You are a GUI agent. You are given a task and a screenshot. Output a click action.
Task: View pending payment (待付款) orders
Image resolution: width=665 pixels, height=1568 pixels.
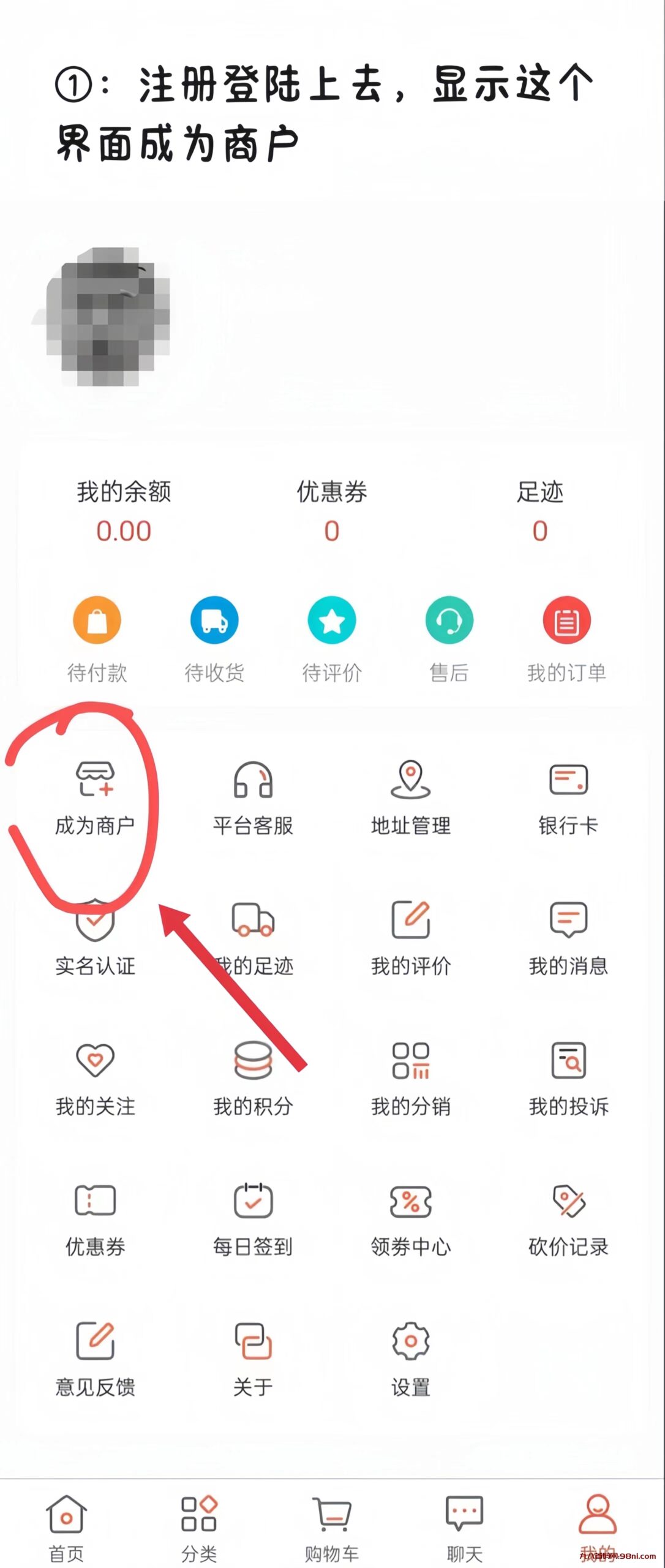[97, 637]
